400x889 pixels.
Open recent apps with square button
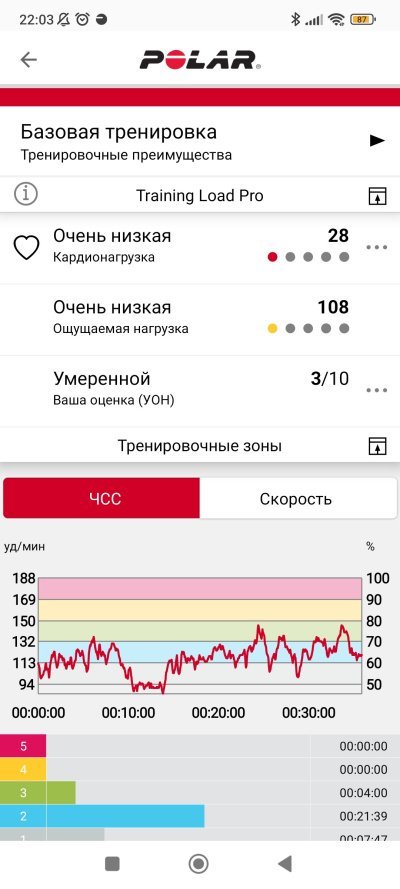coord(112,863)
